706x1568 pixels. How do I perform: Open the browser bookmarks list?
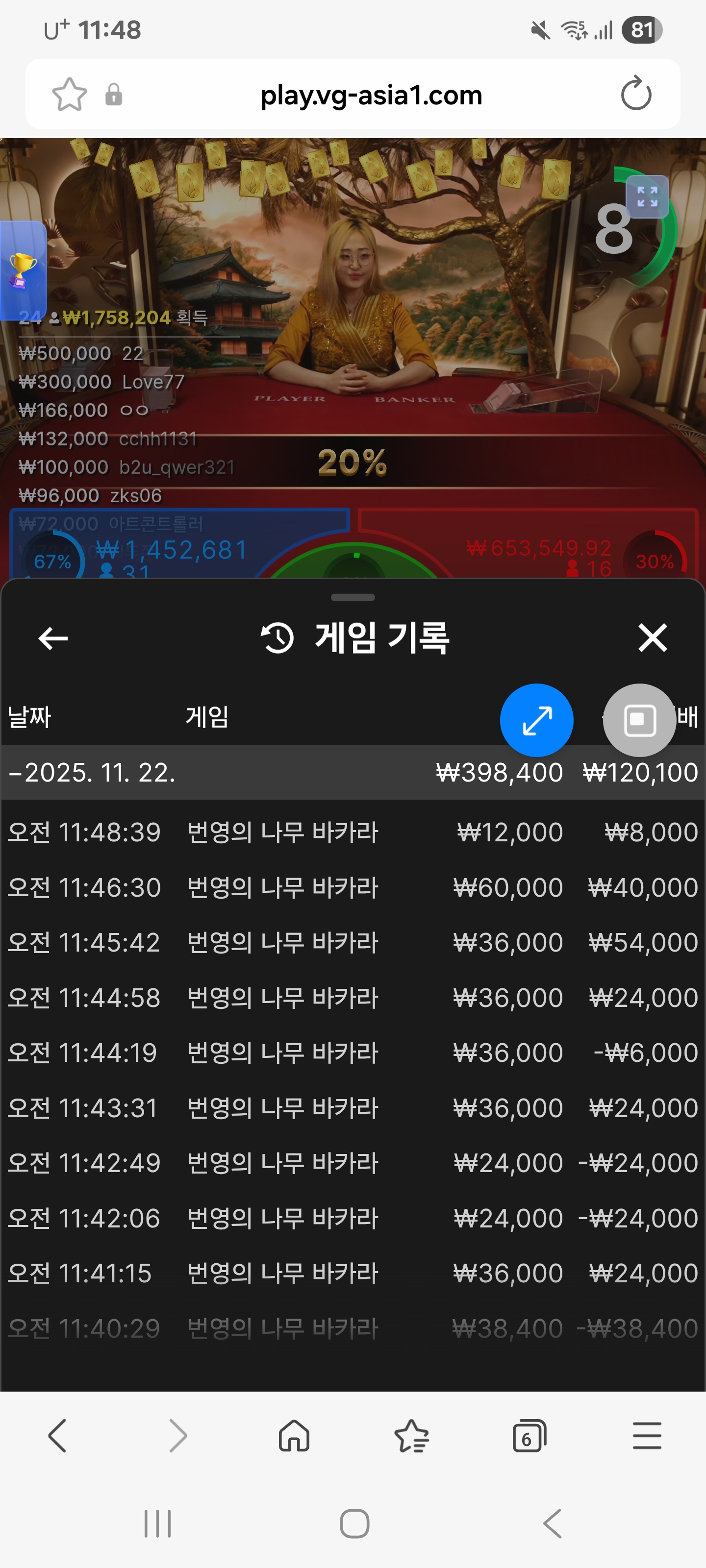[x=412, y=1436]
